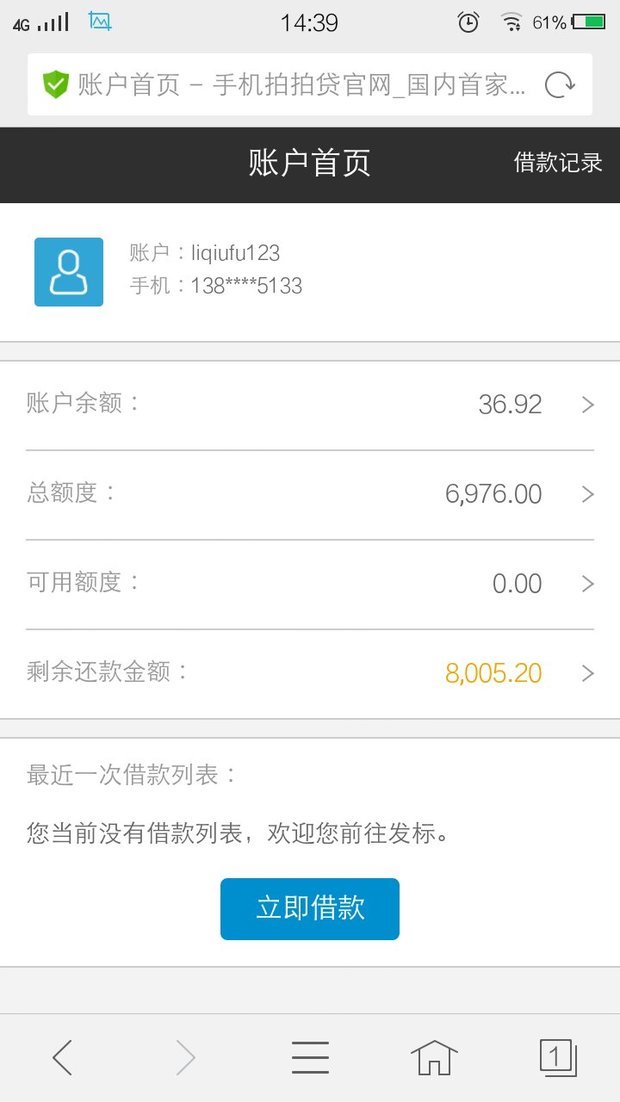Viewport: 620px width, 1102px height.
Task: Open the 可用额度 row
Action: [310, 584]
